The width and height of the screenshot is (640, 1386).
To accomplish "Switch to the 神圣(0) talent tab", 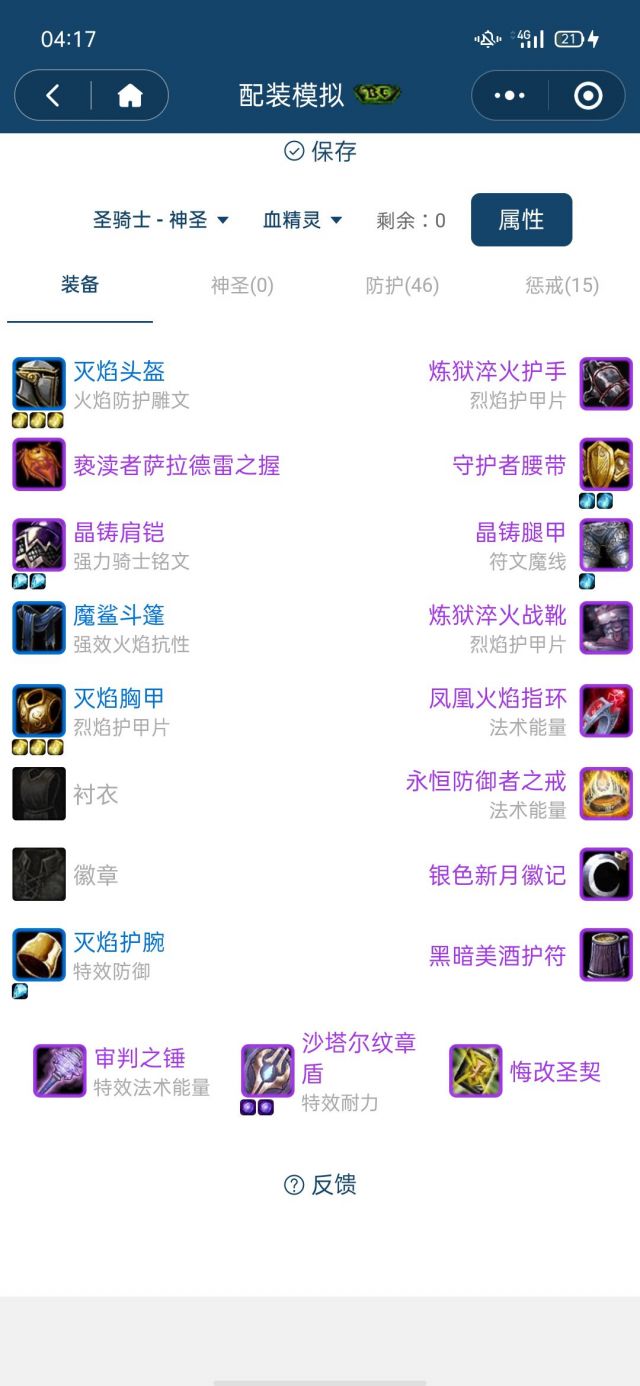I will tap(242, 286).
